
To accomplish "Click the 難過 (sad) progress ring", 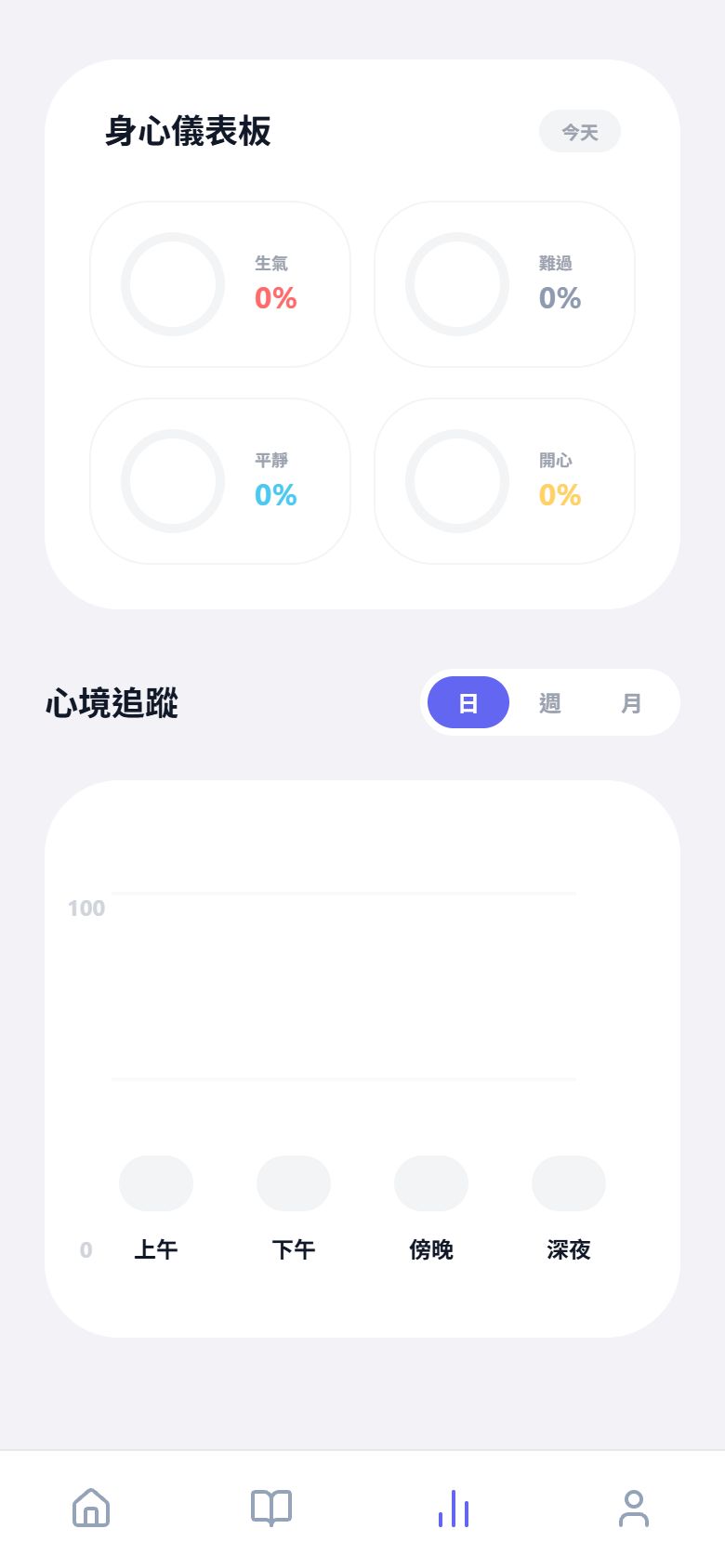I will [458, 284].
